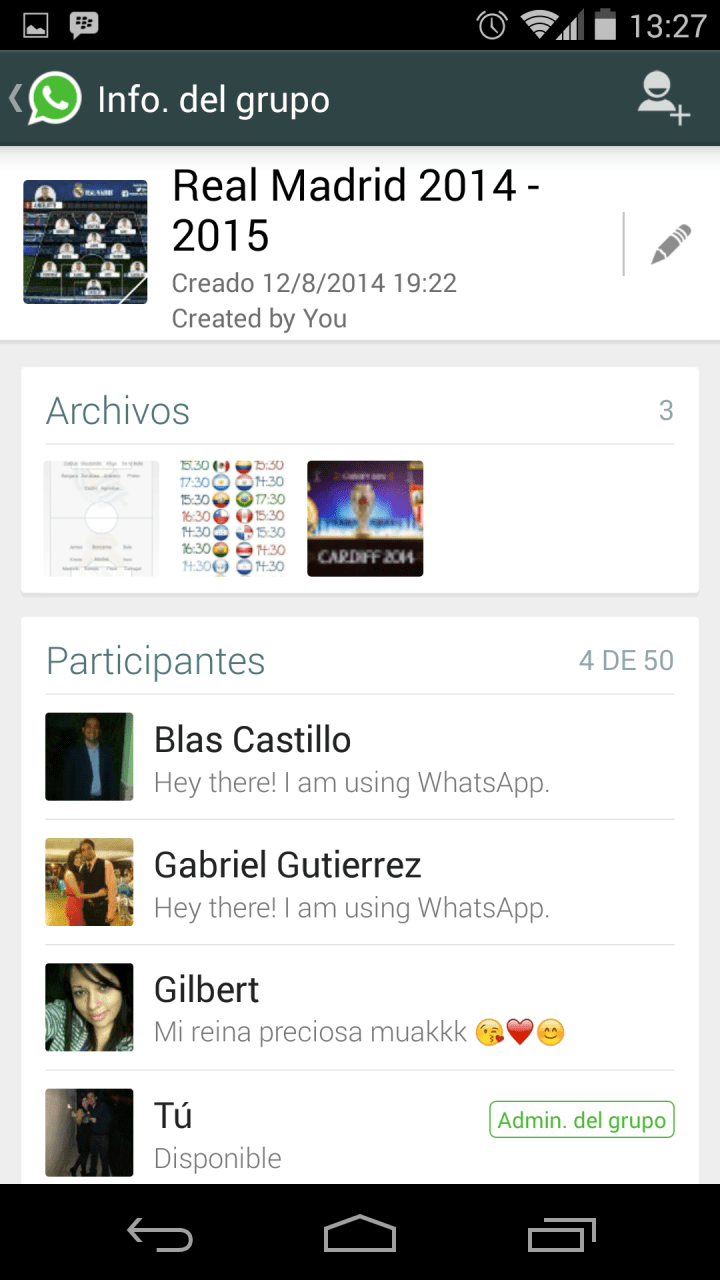Open the lineup sheet thumbnail under Archivos
This screenshot has width=720, height=1280.
point(99,518)
